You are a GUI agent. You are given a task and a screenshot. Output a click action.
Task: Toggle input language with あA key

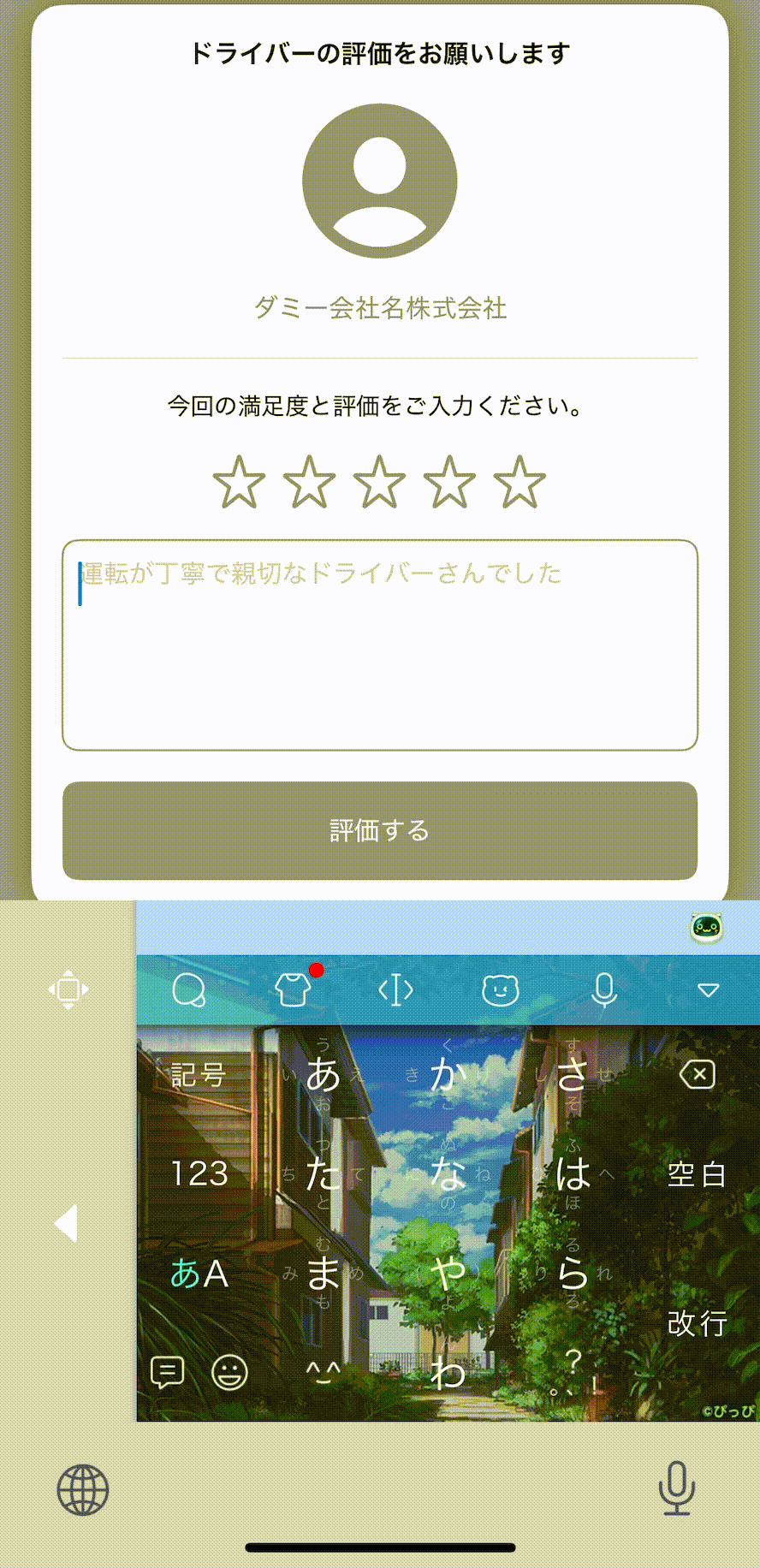click(x=199, y=1274)
